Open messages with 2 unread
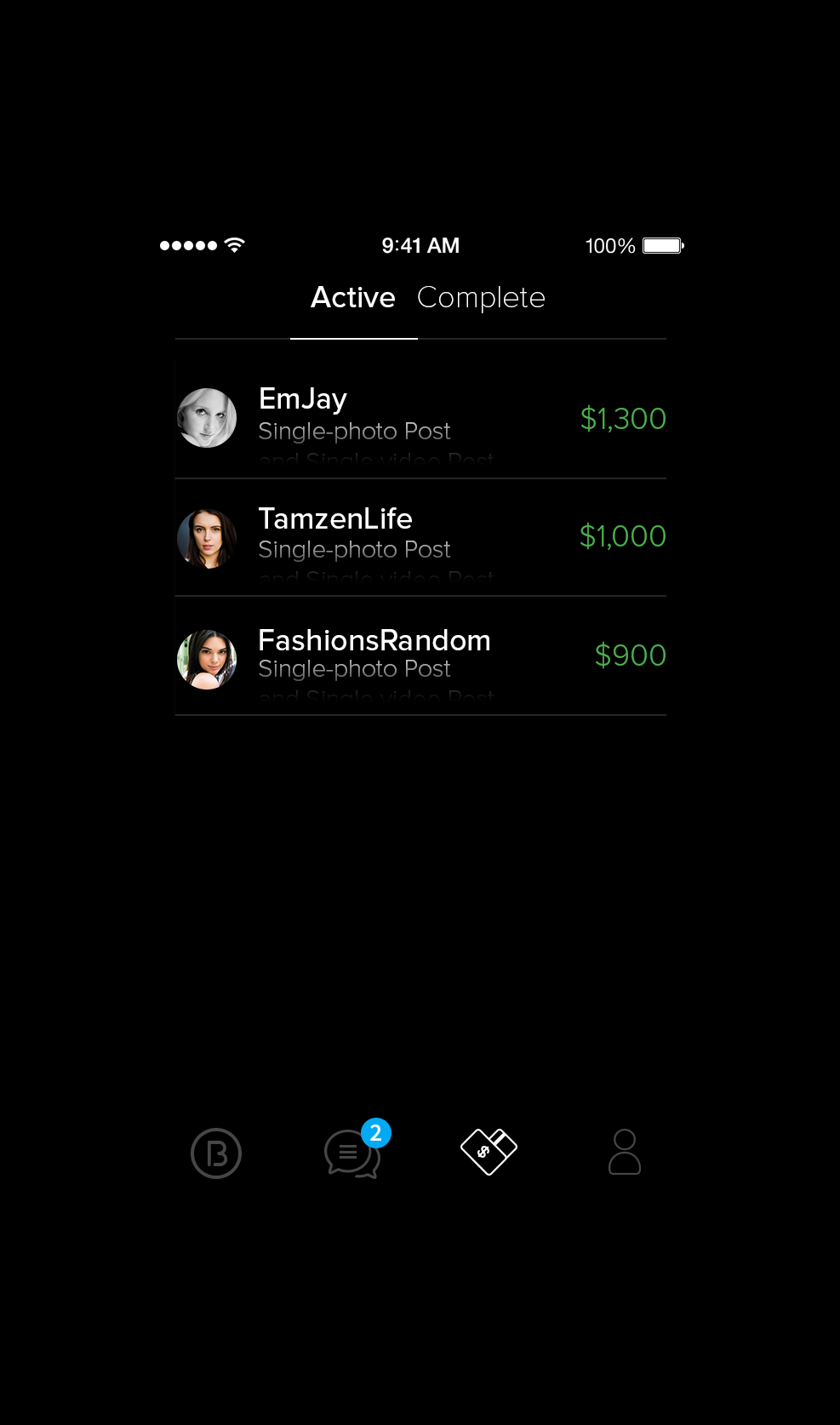 coord(351,1153)
